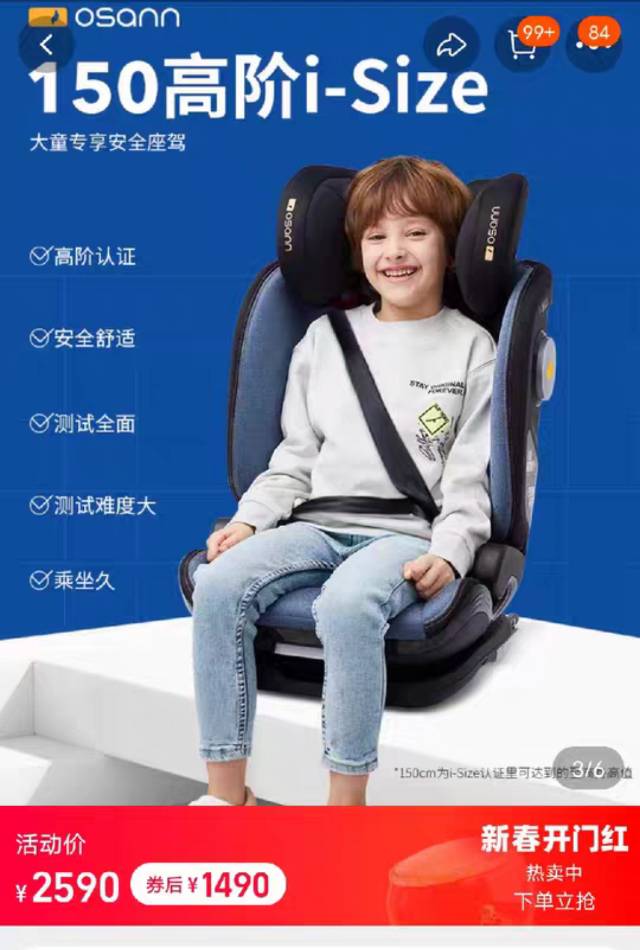Go back to the previous page
Viewport: 640px width, 950px height.
46,45
